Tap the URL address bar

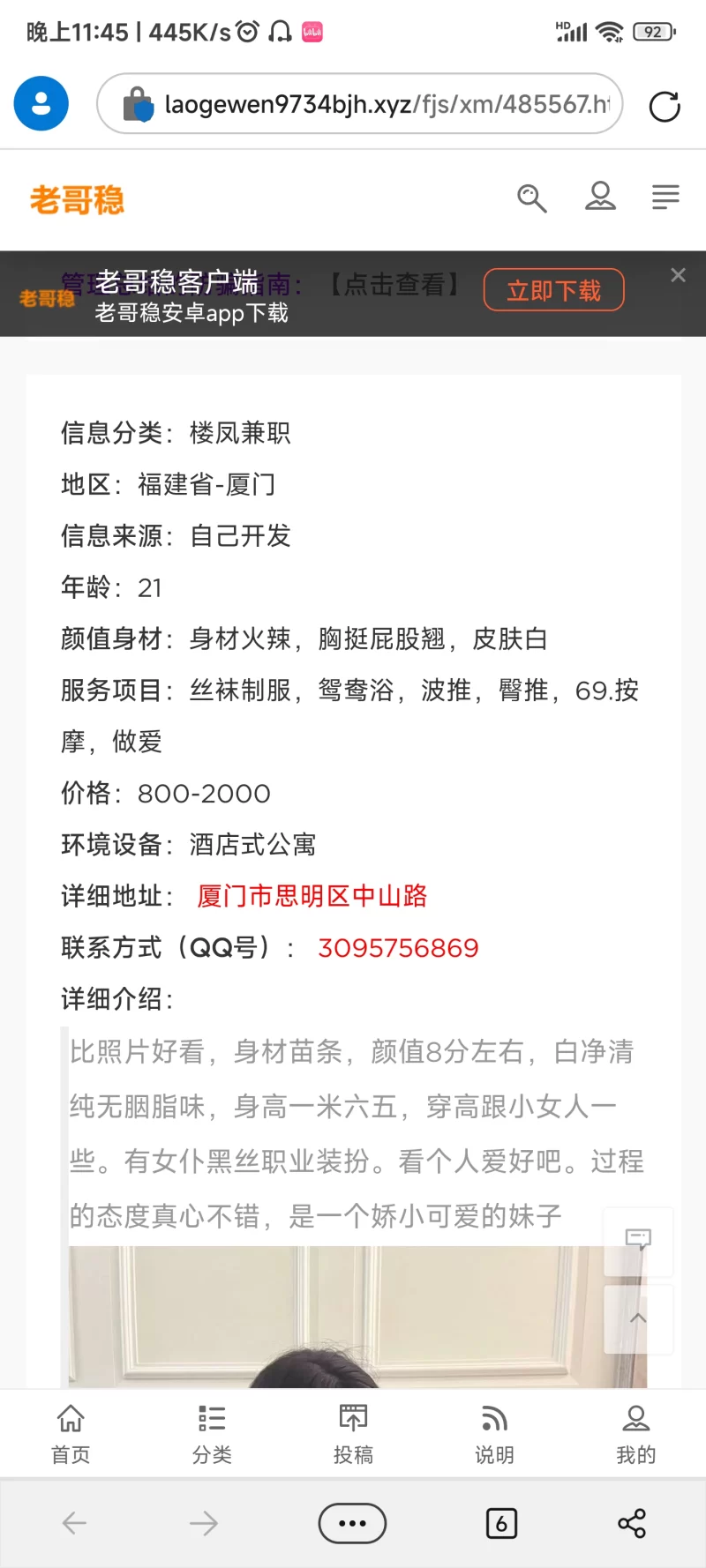[371, 104]
